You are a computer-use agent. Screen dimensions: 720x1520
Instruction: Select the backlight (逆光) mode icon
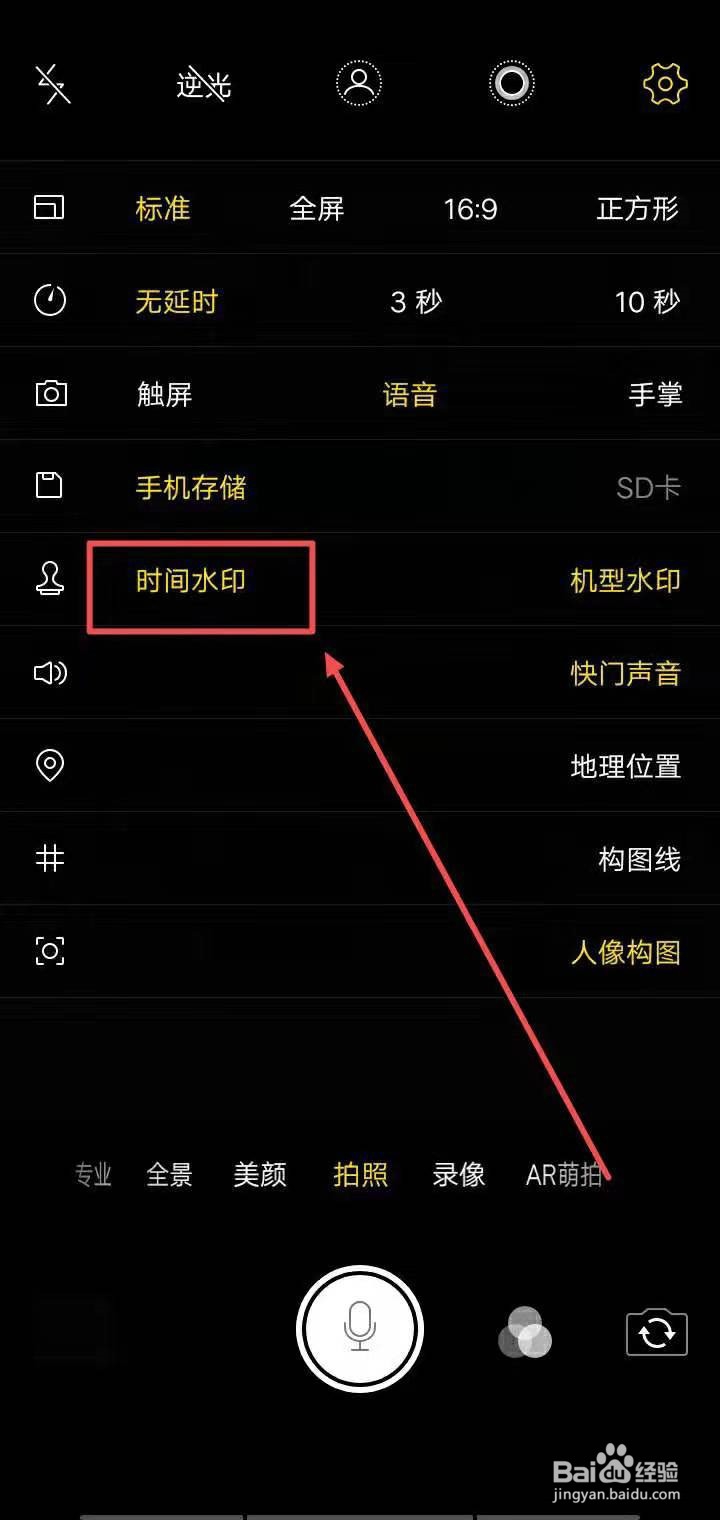204,86
